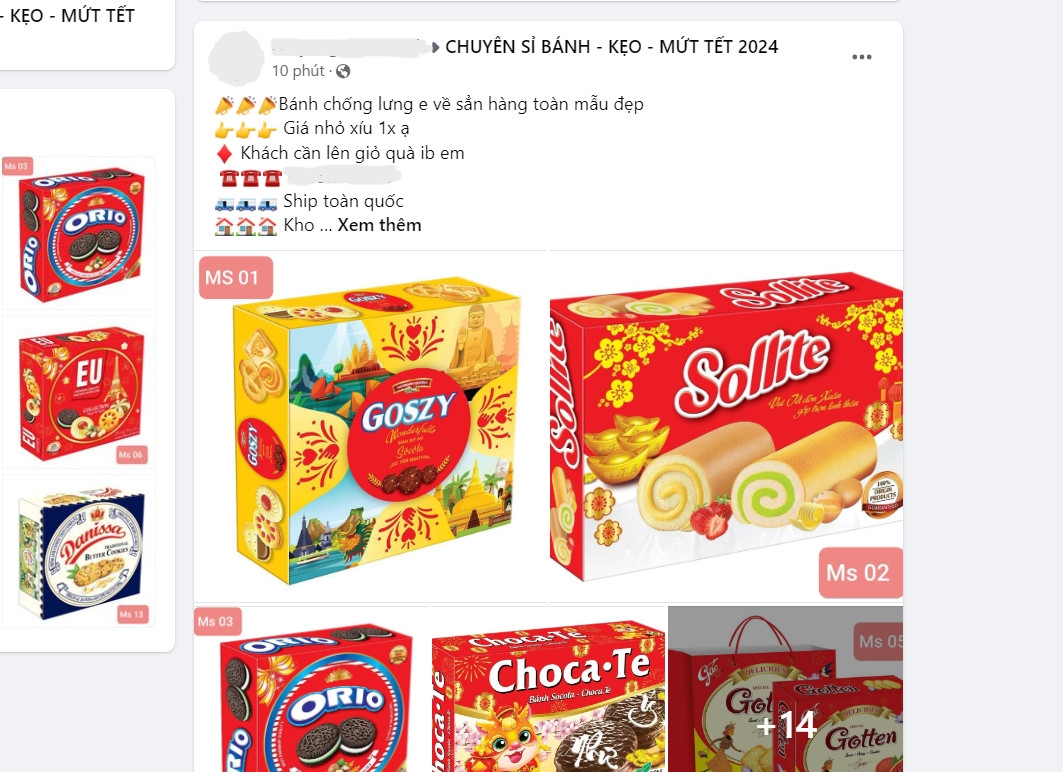1063x772 pixels.
Task: Open the sidebar Ms 06 EU box photo
Action: tap(79, 393)
